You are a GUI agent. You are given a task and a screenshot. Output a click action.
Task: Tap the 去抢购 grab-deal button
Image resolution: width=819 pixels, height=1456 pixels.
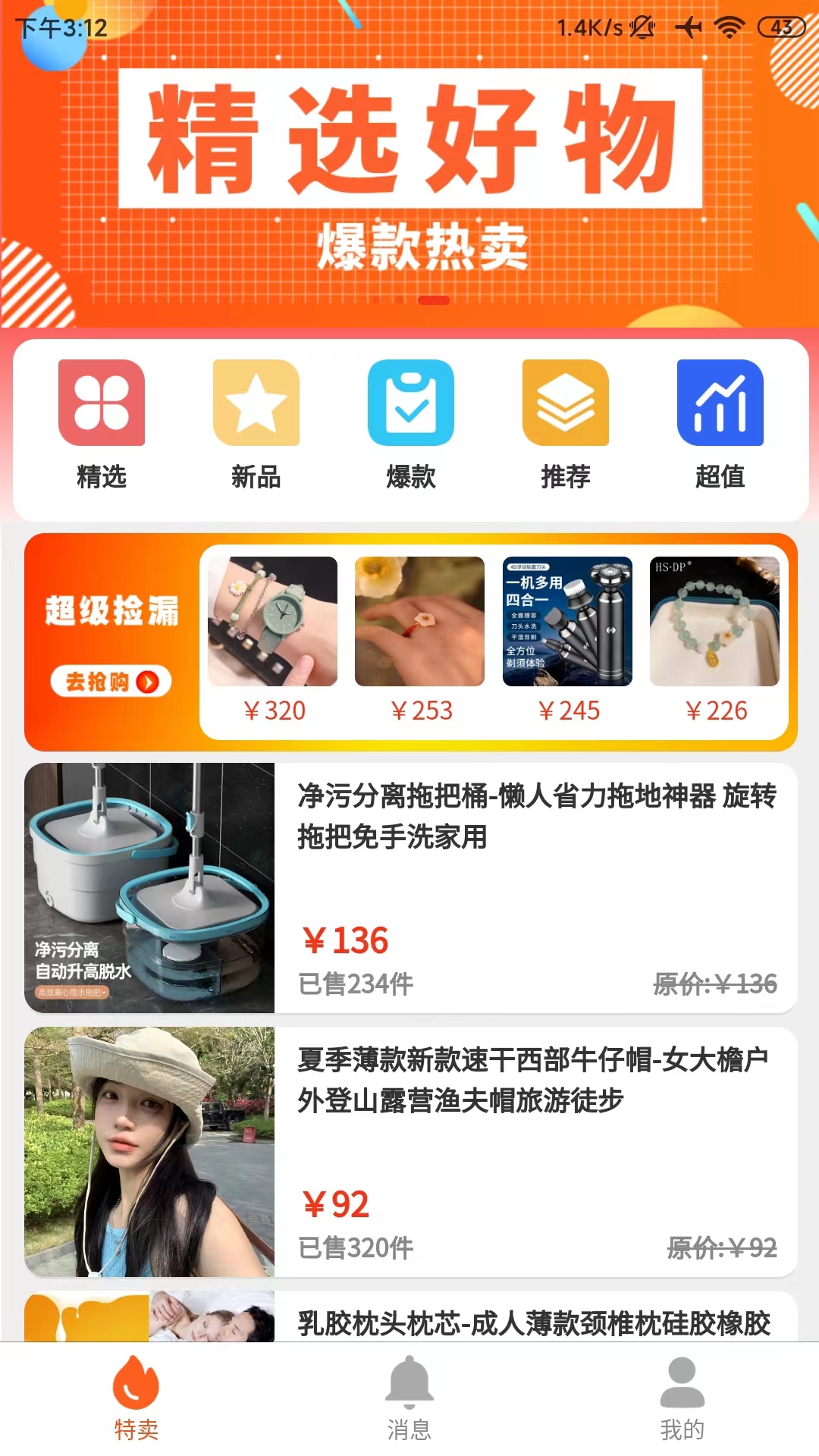[111, 680]
